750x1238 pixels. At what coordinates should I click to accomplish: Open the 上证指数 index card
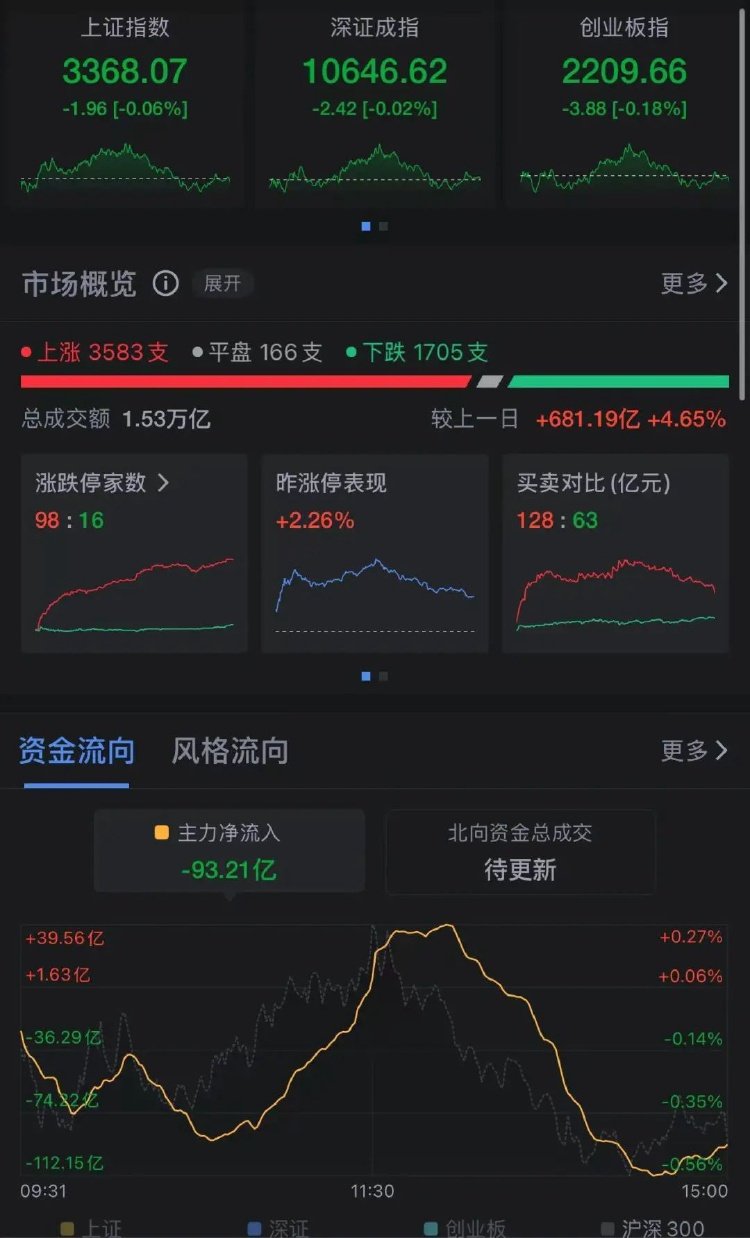point(124,104)
